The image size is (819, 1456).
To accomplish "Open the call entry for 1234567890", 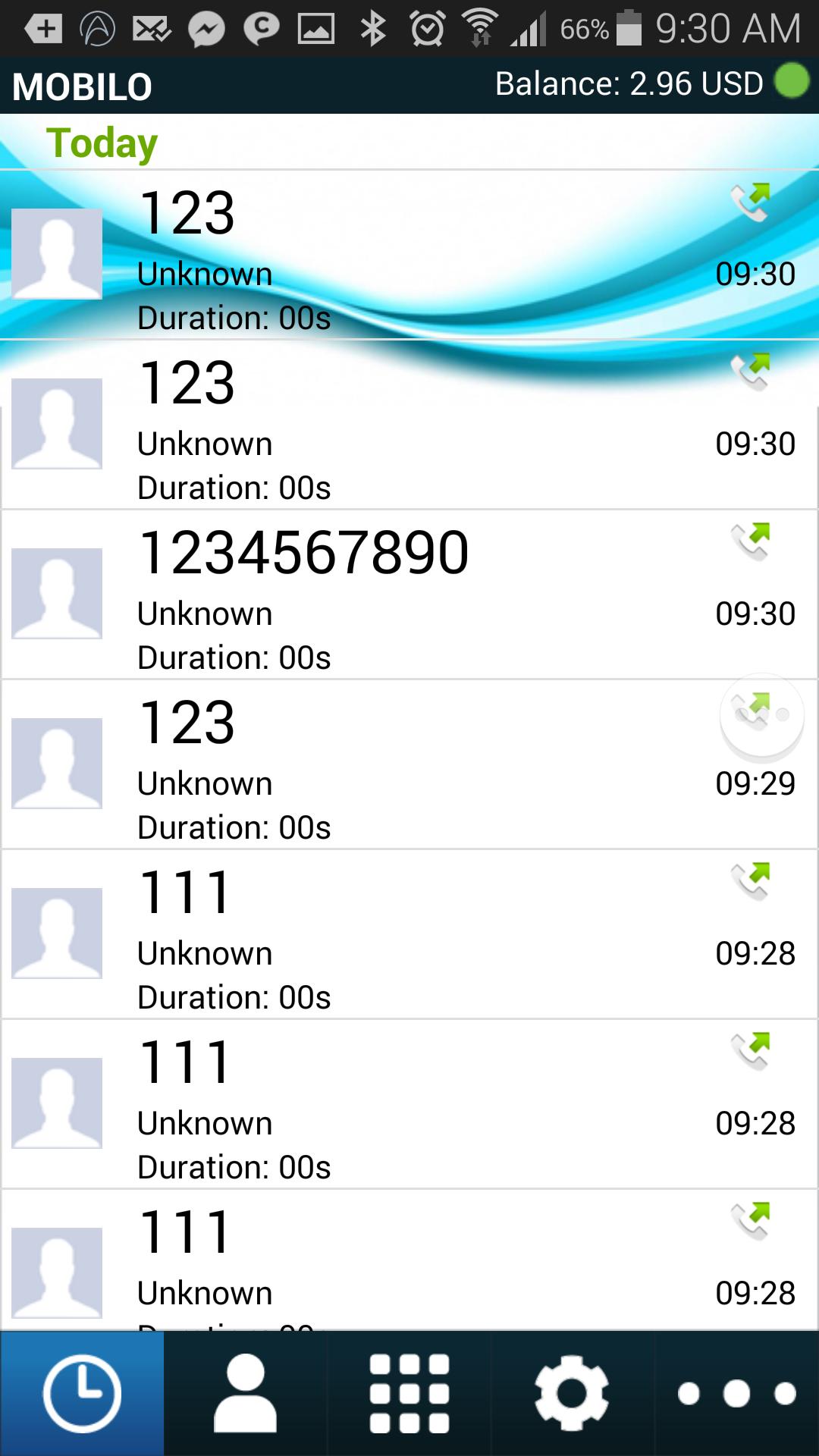I will click(409, 595).
